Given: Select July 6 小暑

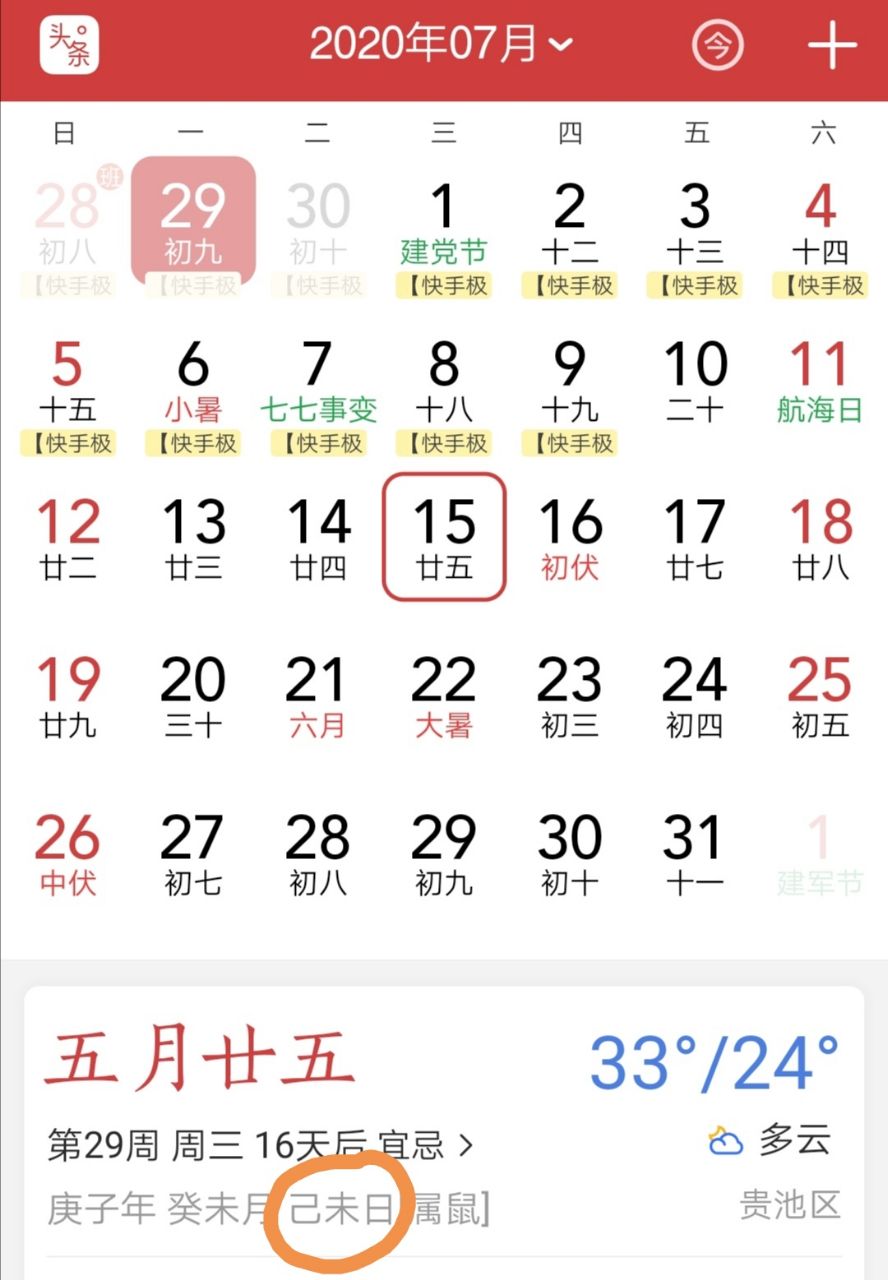Looking at the screenshot, I should coord(193,385).
